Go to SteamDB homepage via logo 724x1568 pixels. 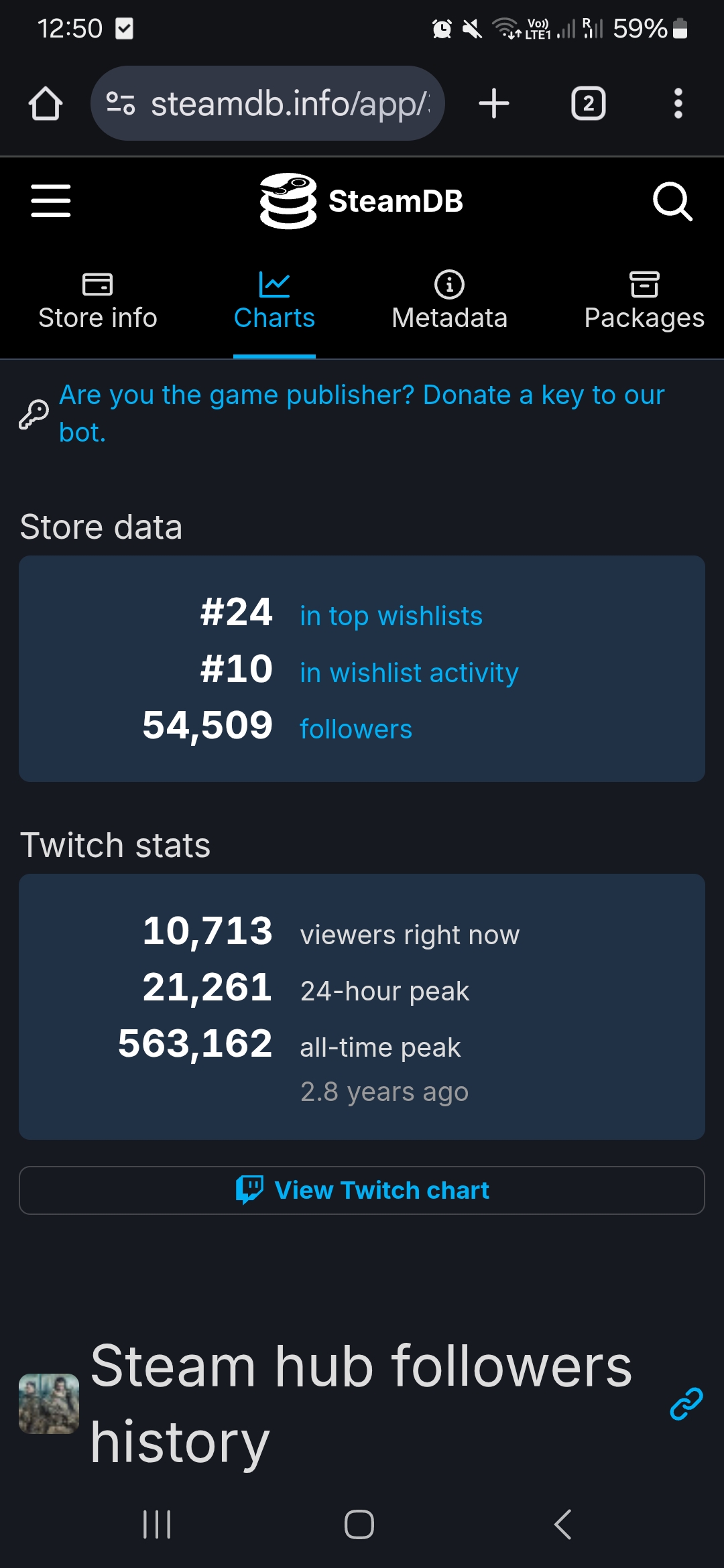pos(361,201)
